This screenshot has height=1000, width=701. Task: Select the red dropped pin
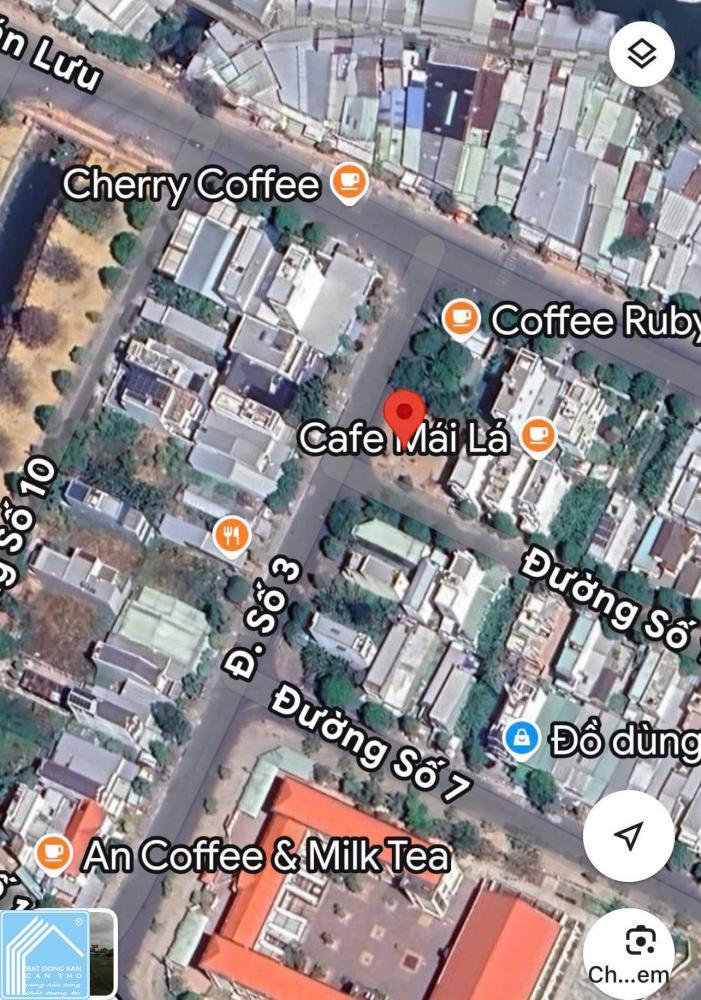(x=405, y=412)
